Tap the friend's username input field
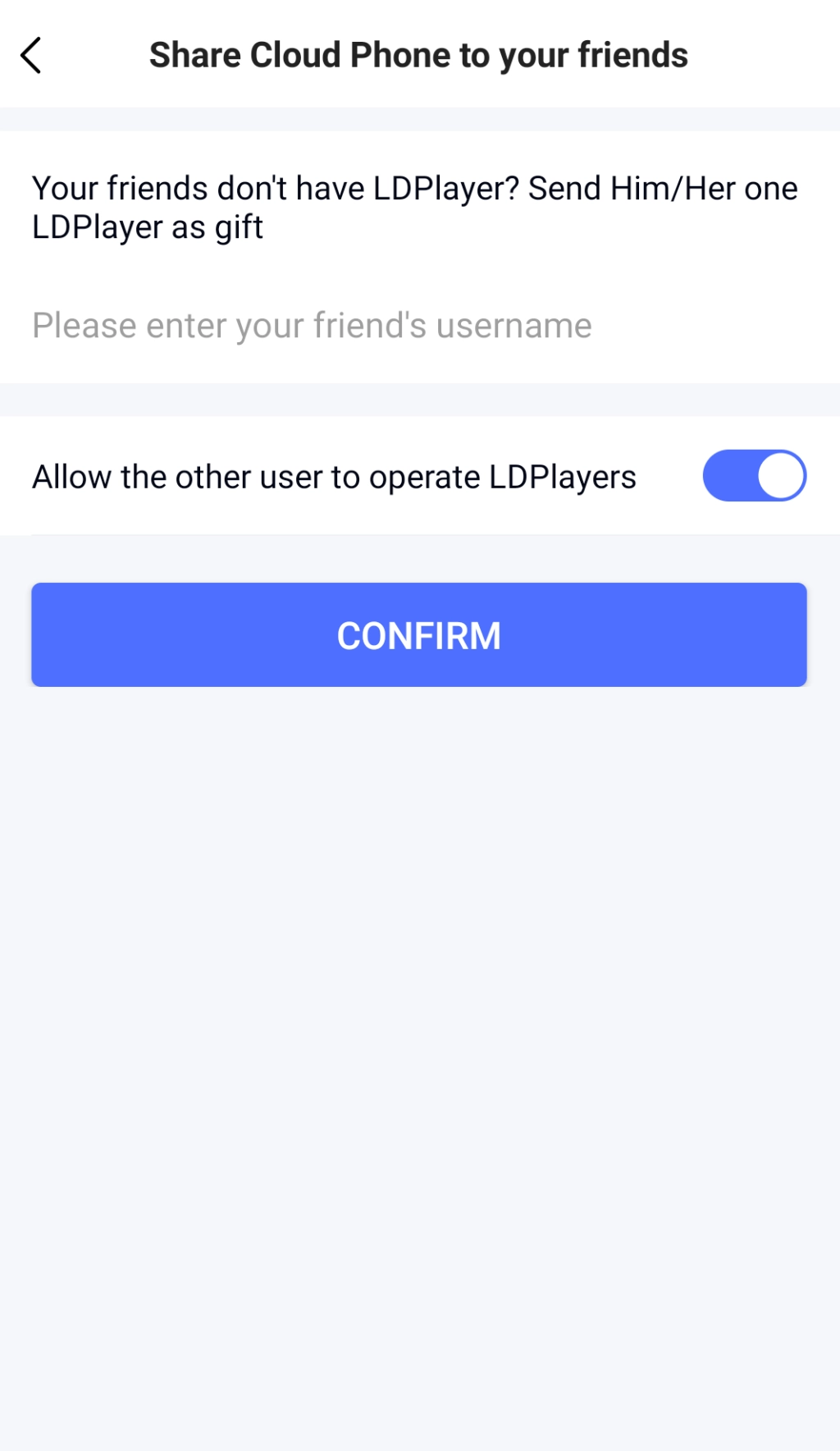The image size is (840, 1451). pos(419,326)
